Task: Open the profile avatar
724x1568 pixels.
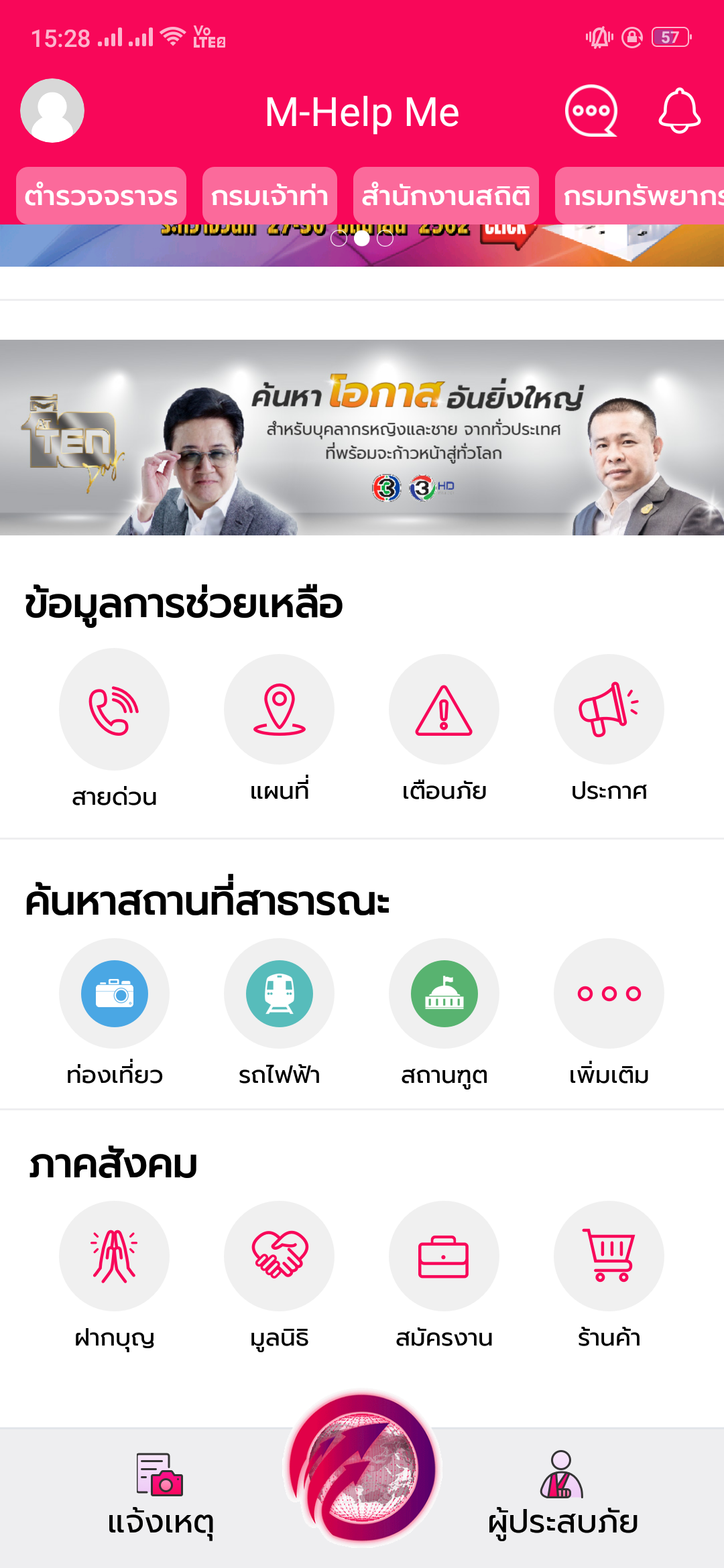Action: 52,111
